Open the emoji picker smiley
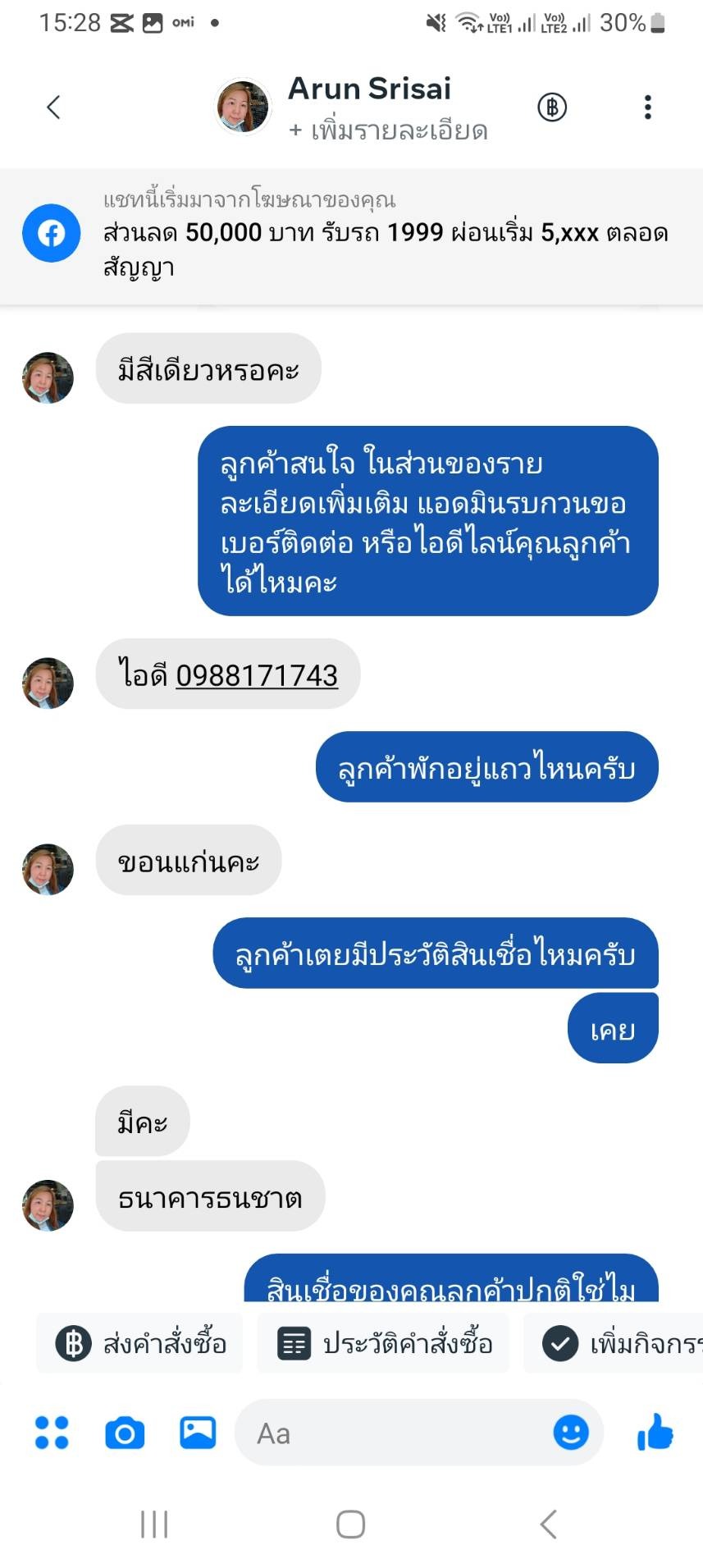The height and width of the screenshot is (1568, 703). 571,1433
